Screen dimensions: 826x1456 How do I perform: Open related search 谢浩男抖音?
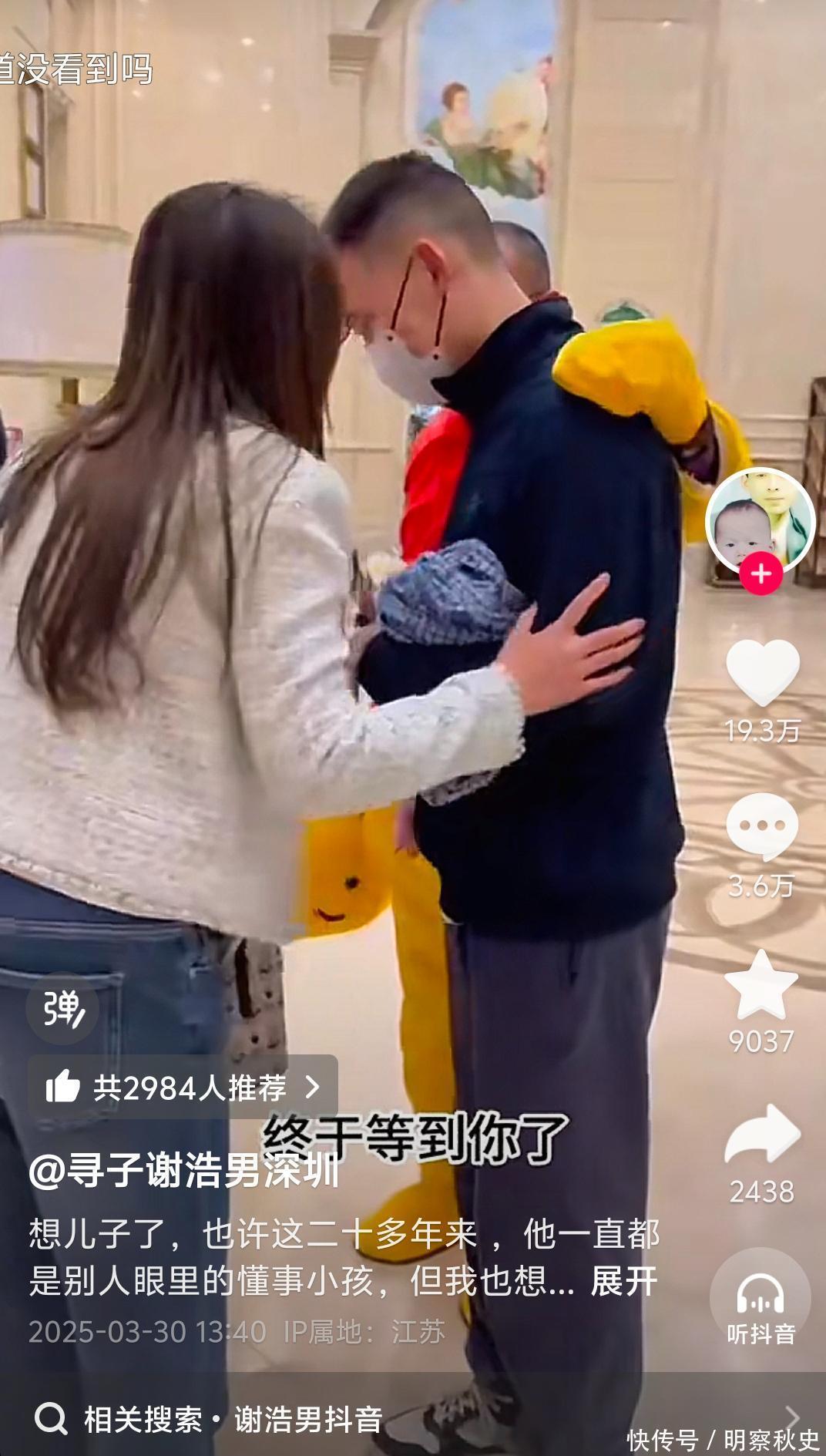tap(308, 1420)
